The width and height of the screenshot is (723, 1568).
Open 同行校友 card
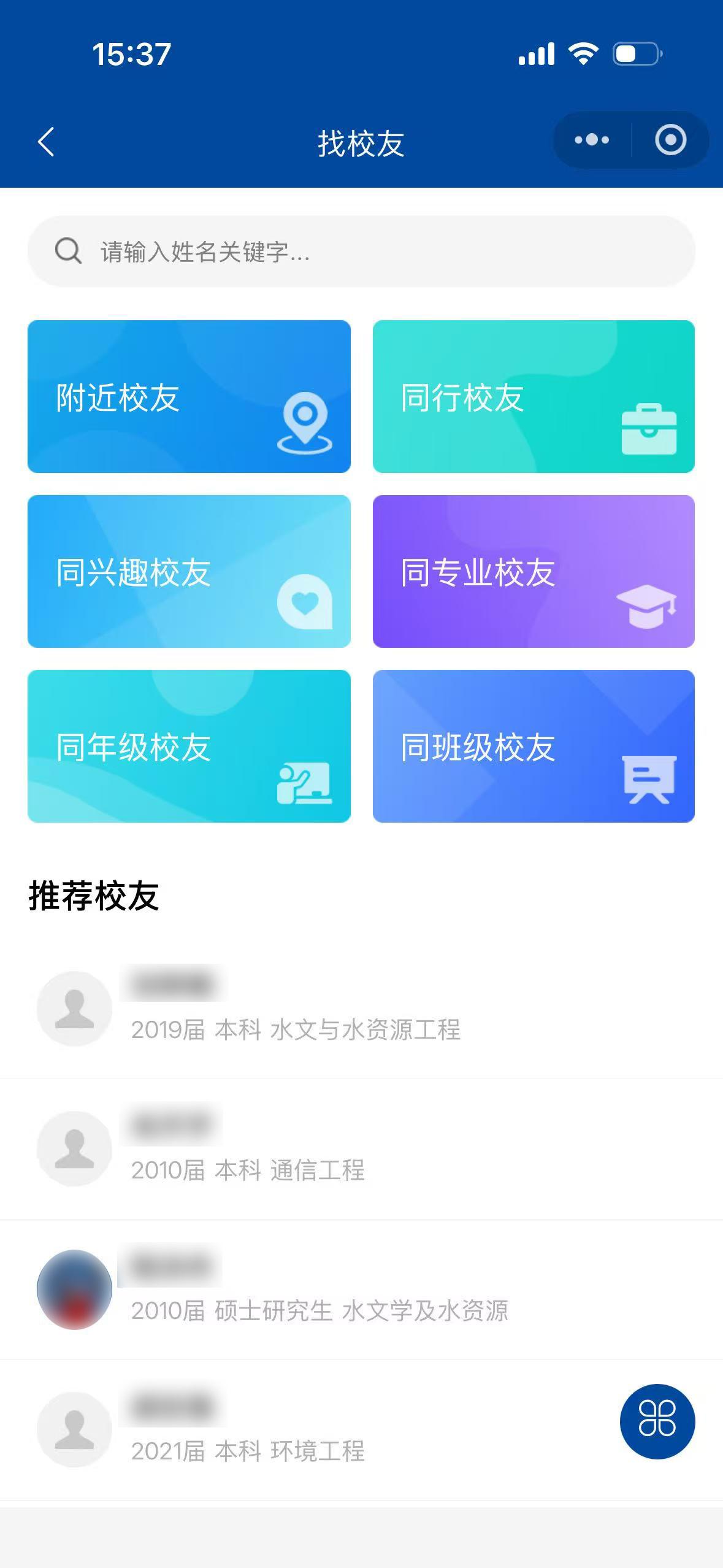point(534,396)
